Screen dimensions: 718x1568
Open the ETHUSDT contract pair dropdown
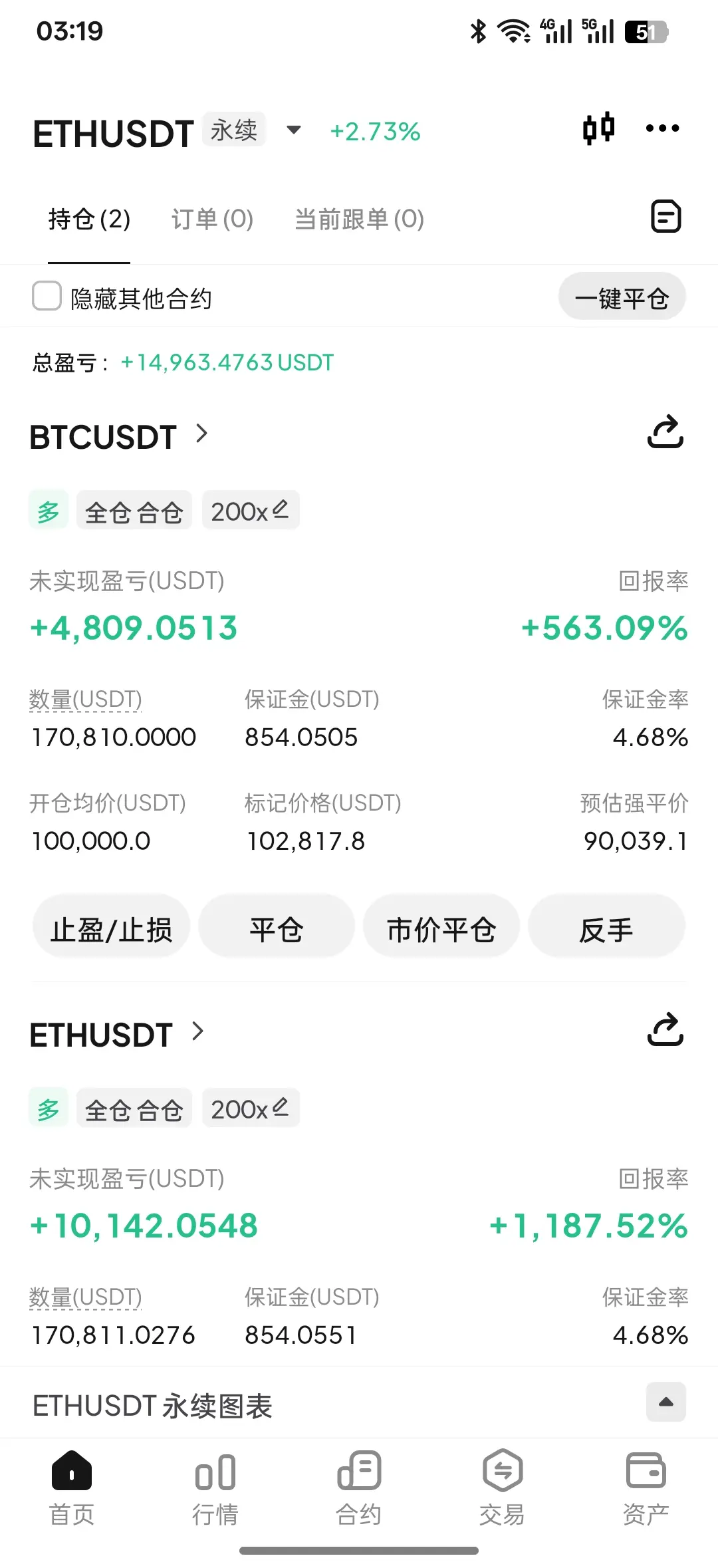[x=293, y=130]
